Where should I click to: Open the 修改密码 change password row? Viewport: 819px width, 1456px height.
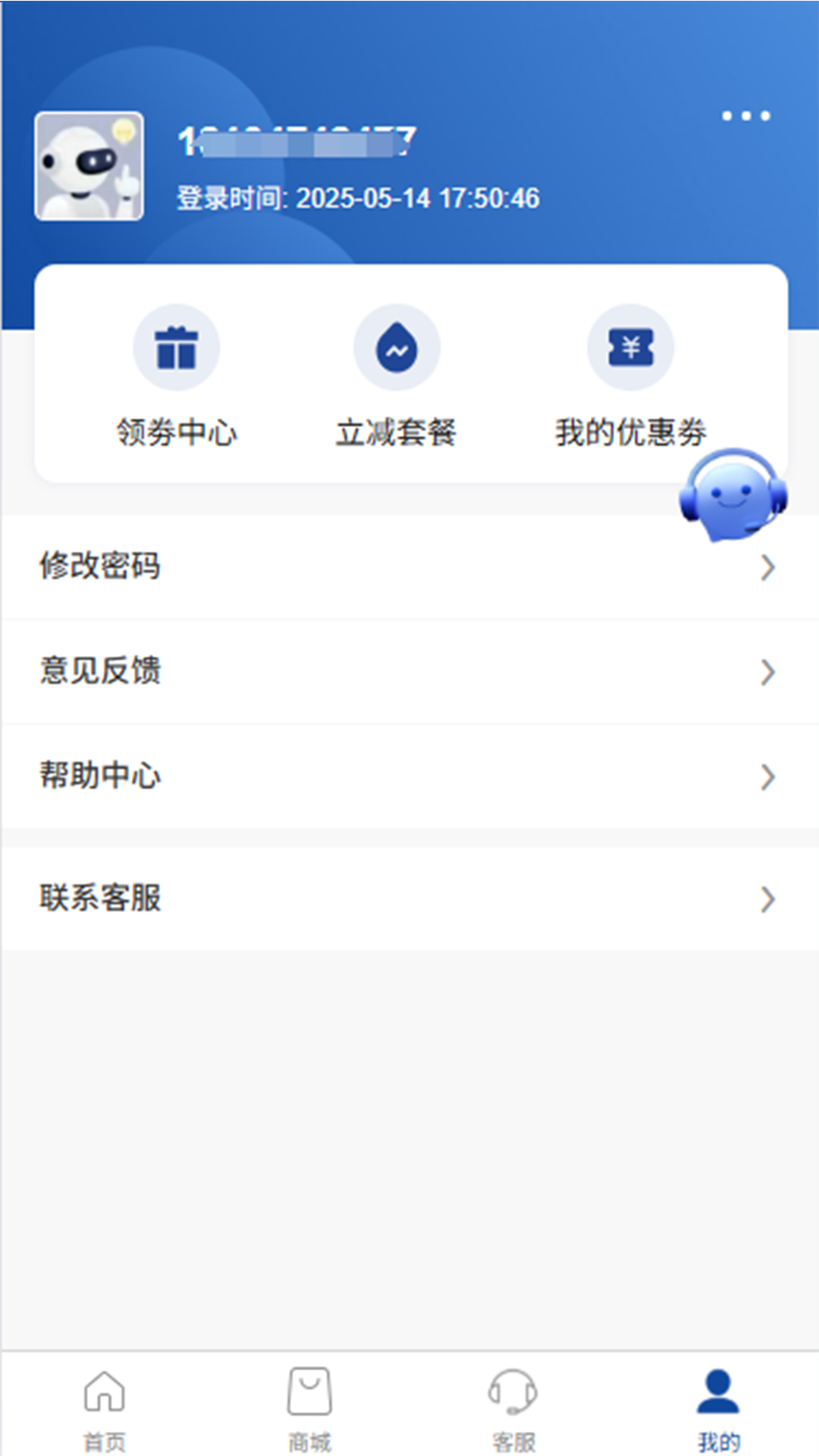coord(409,566)
